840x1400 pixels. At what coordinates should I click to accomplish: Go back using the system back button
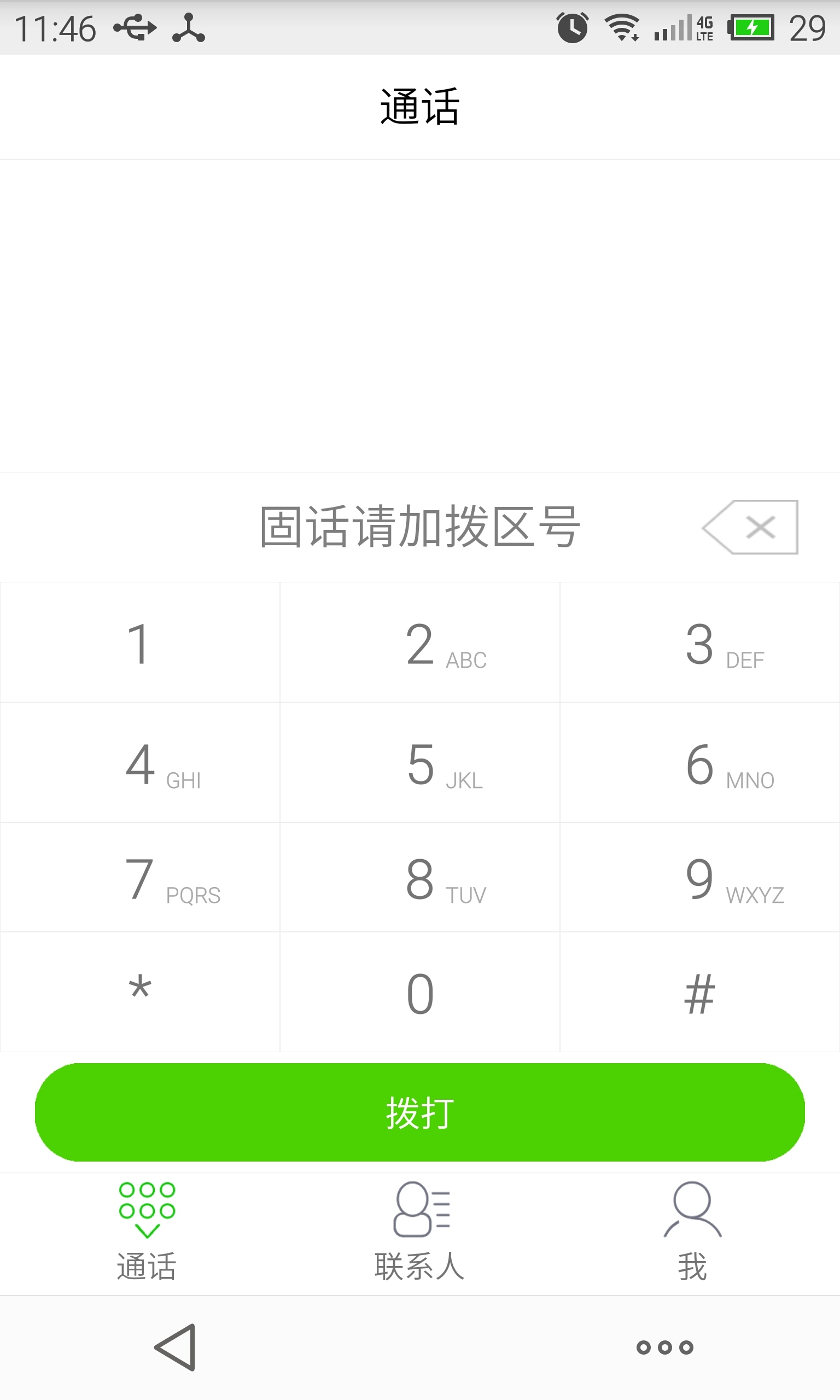coord(176,1347)
